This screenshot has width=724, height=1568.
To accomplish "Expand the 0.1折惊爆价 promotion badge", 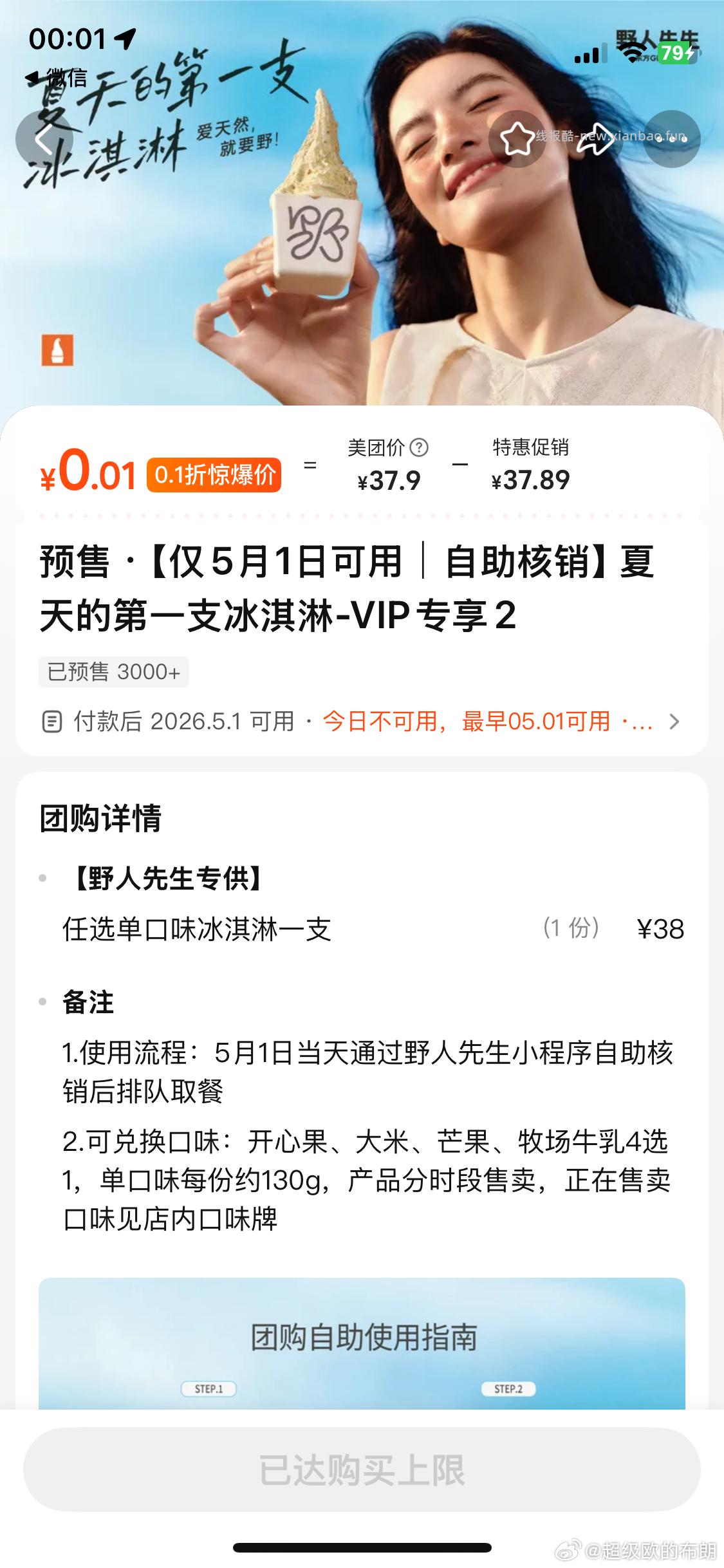I will coord(216,473).
